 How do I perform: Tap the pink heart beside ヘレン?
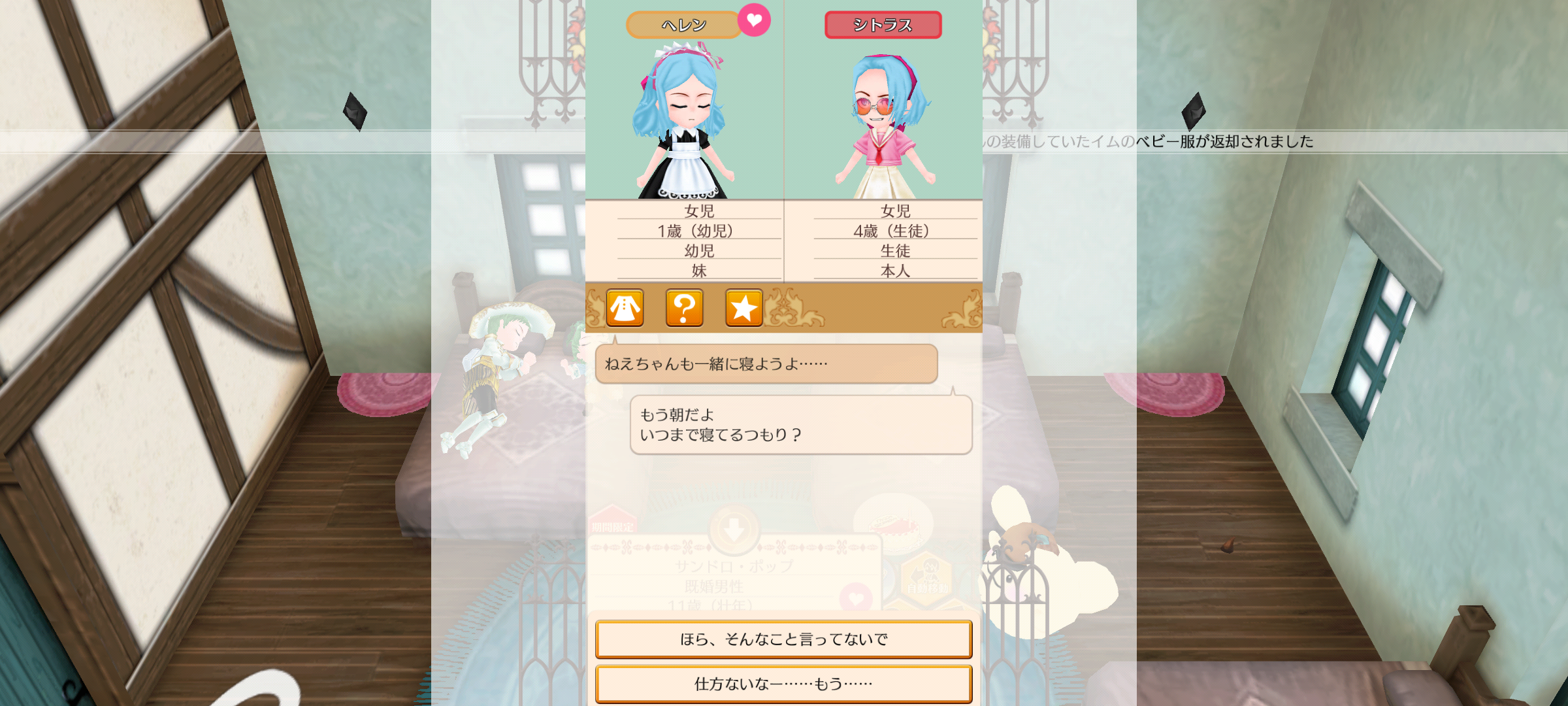754,20
